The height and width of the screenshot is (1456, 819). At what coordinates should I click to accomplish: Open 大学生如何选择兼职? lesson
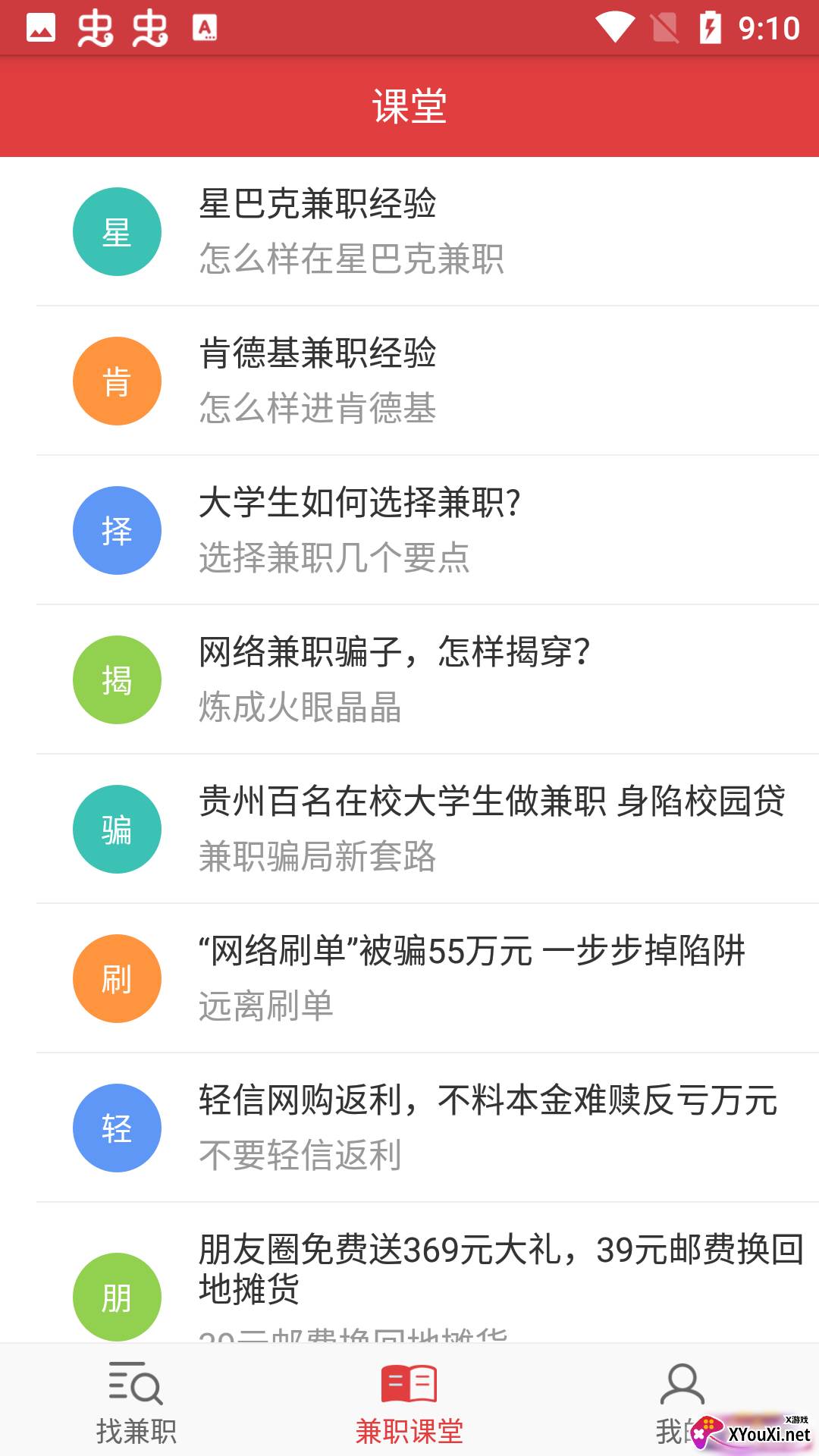tap(409, 530)
